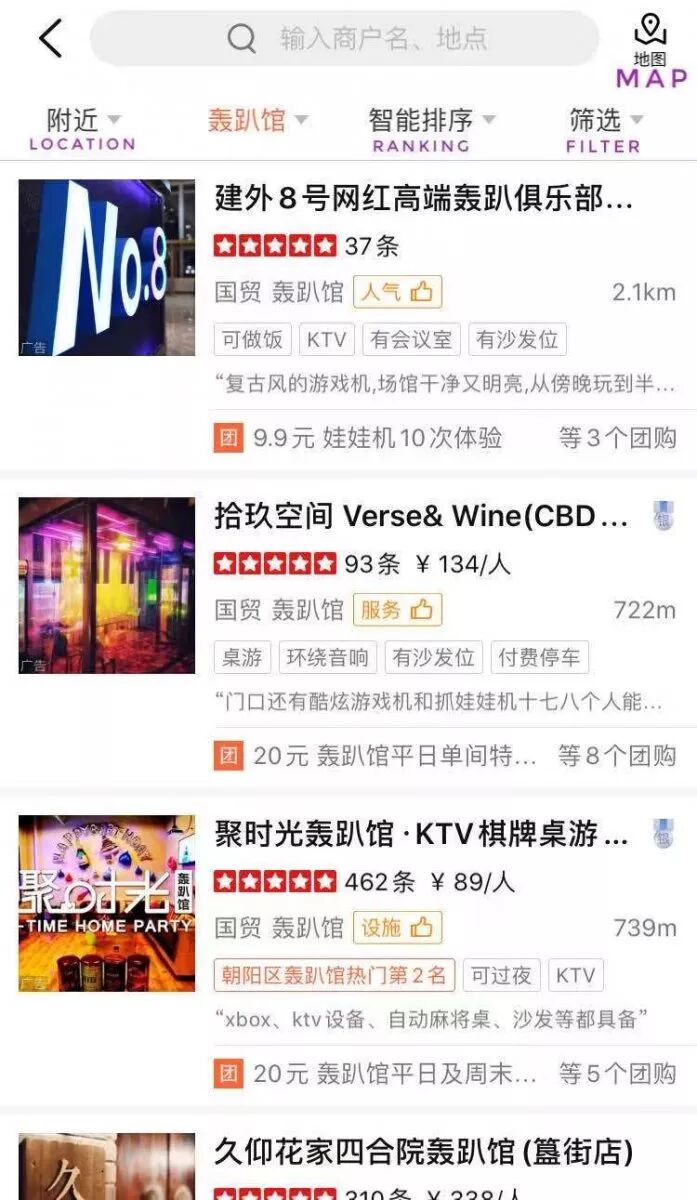The image size is (697, 1200).
Task: Expand the 附近 location dropdown
Action: tap(82, 122)
